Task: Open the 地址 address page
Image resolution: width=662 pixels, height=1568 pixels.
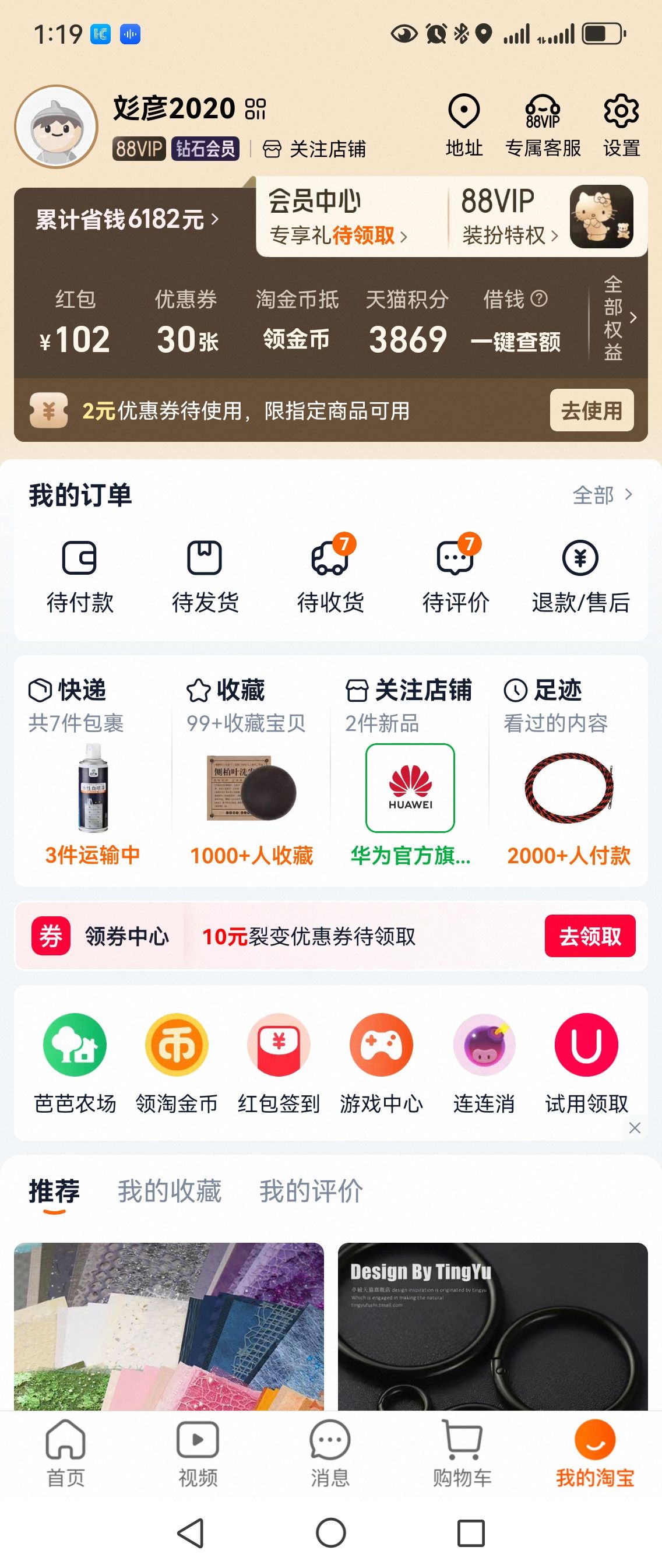Action: 464,126
